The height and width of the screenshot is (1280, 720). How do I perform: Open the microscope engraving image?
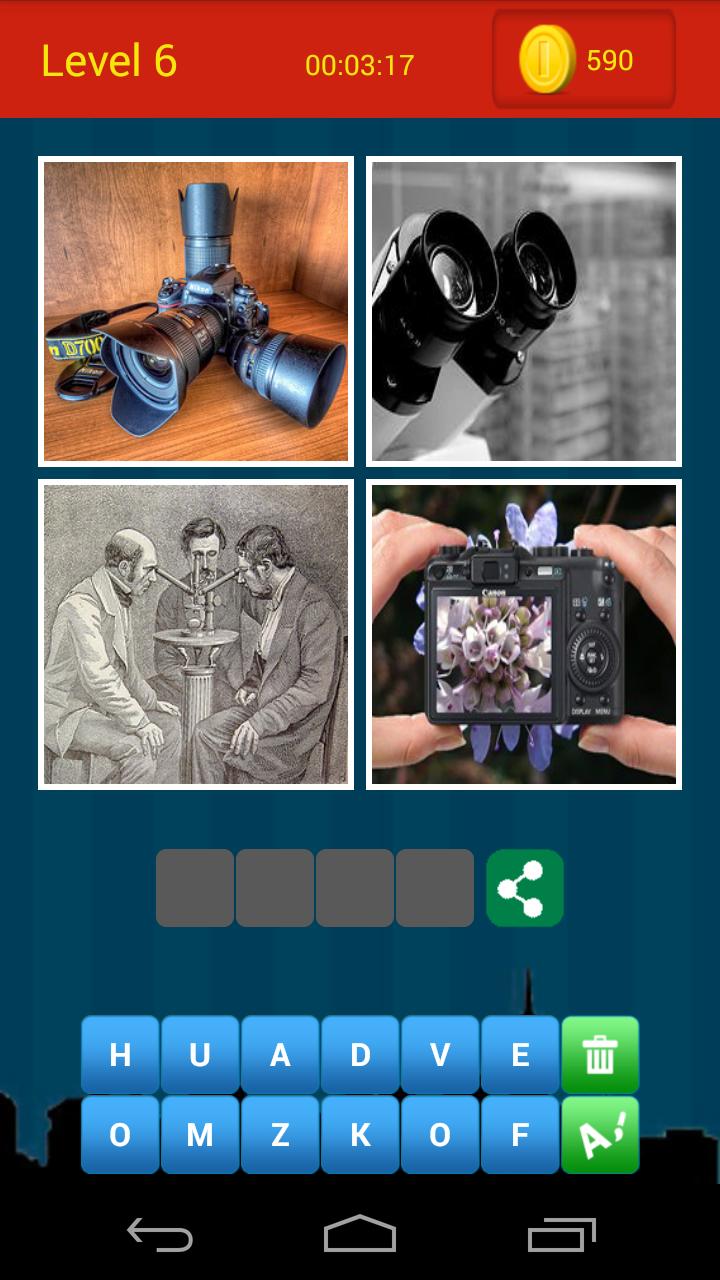pyautogui.click(x=195, y=635)
